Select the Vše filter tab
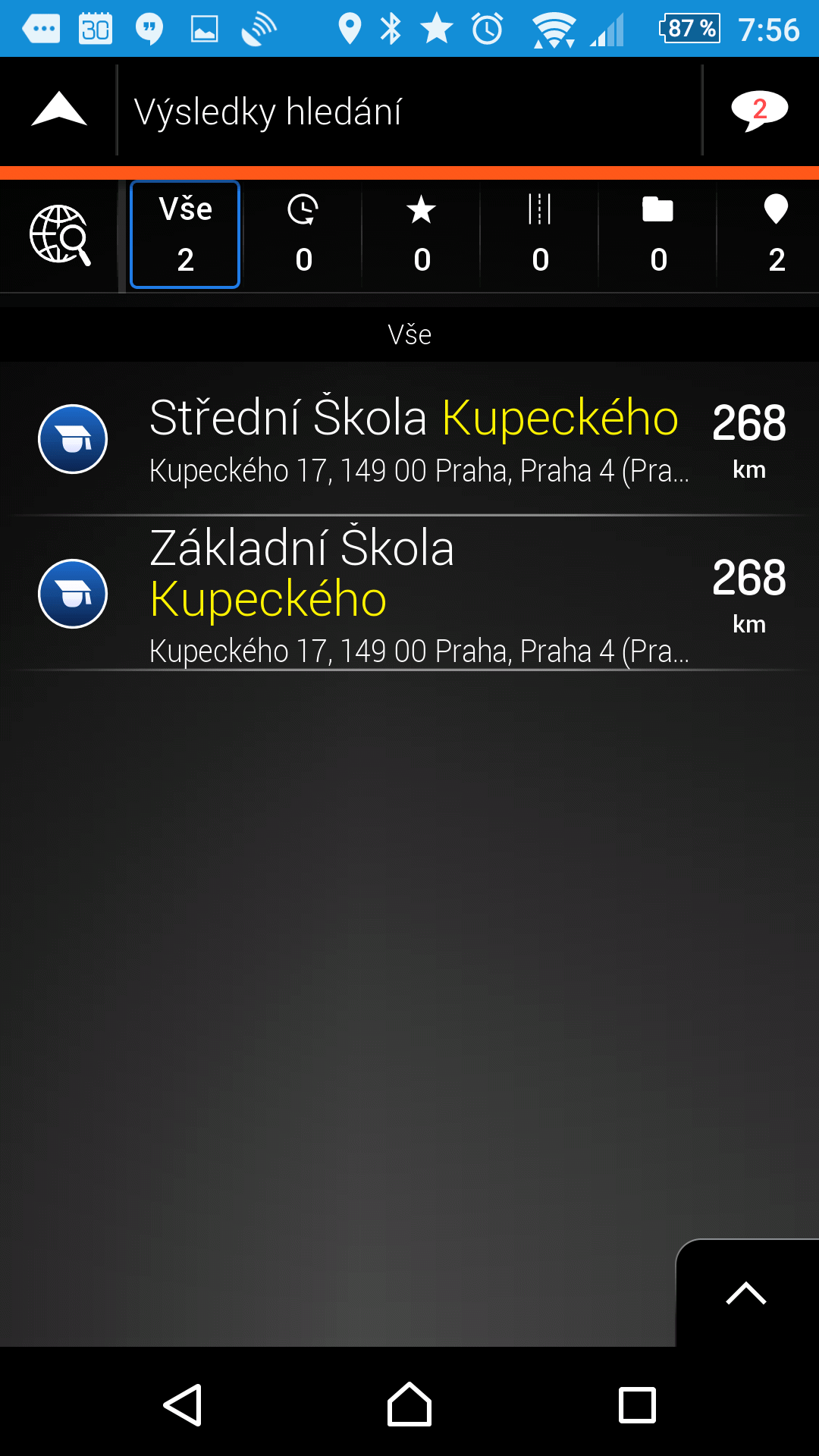The width and height of the screenshot is (819, 1456). [185, 234]
